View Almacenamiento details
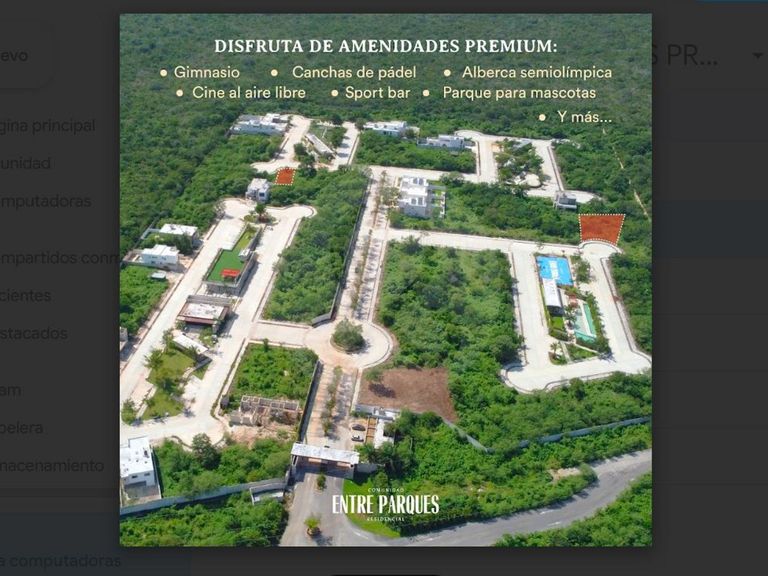Image resolution: width=768 pixels, height=576 pixels. point(53,465)
